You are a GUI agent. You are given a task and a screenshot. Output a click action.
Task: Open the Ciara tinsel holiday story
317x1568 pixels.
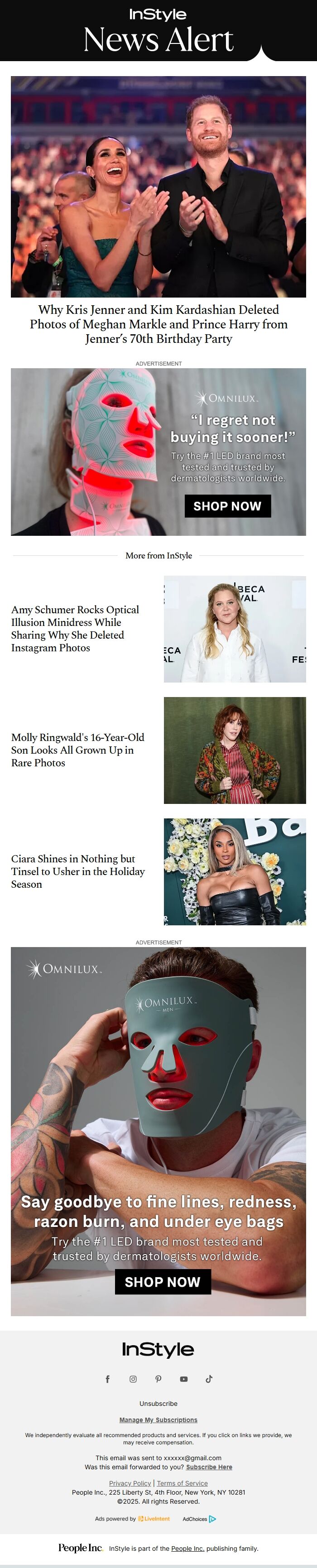pyautogui.click(x=77, y=871)
